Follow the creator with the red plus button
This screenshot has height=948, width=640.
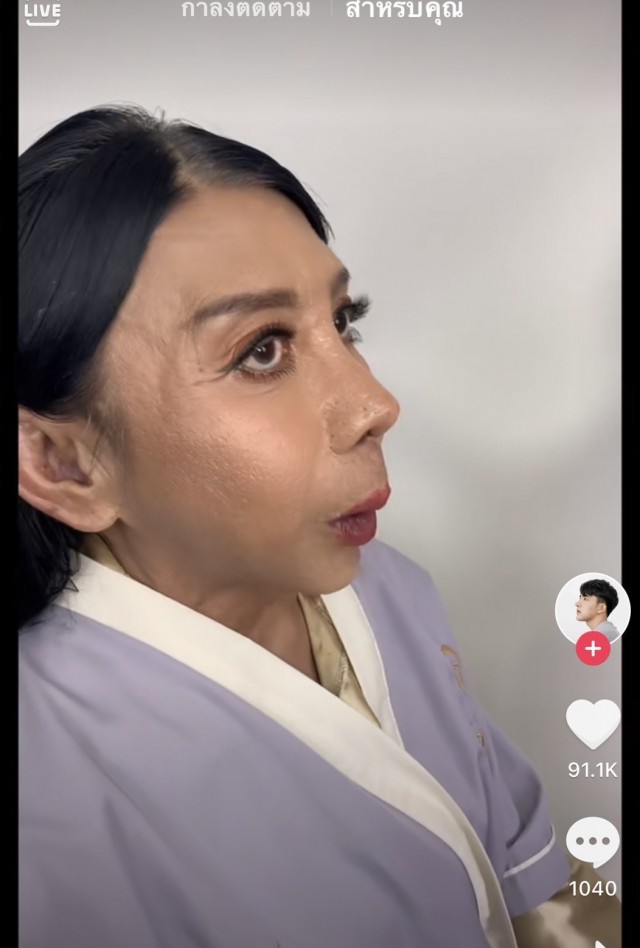coord(593,649)
